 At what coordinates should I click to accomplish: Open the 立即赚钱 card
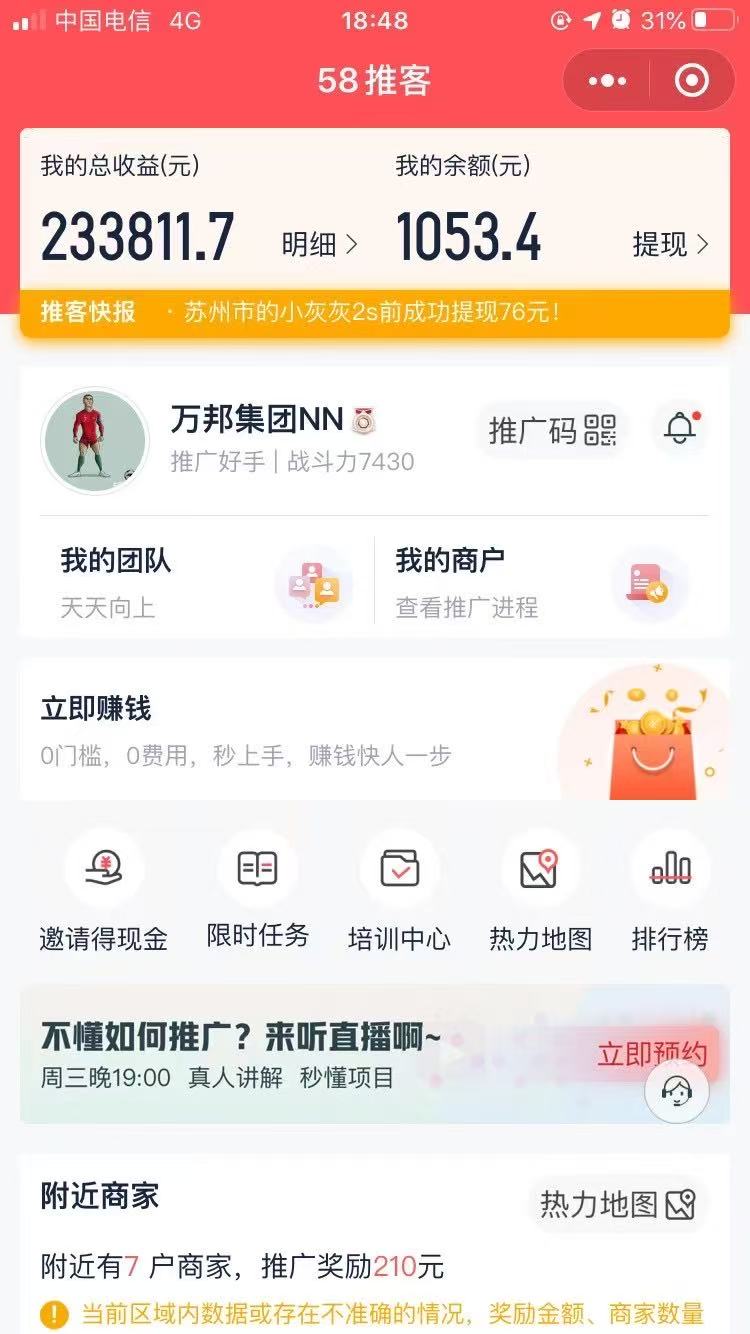(375, 730)
